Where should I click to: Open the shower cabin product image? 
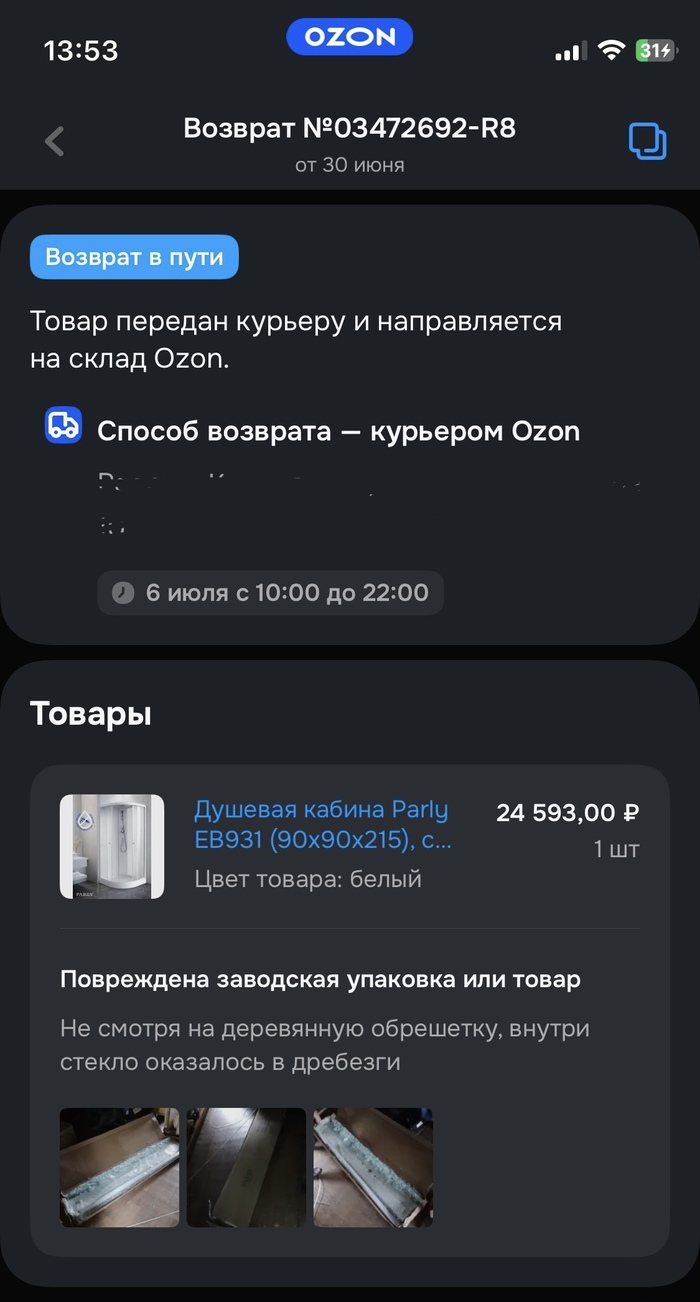[x=112, y=846]
